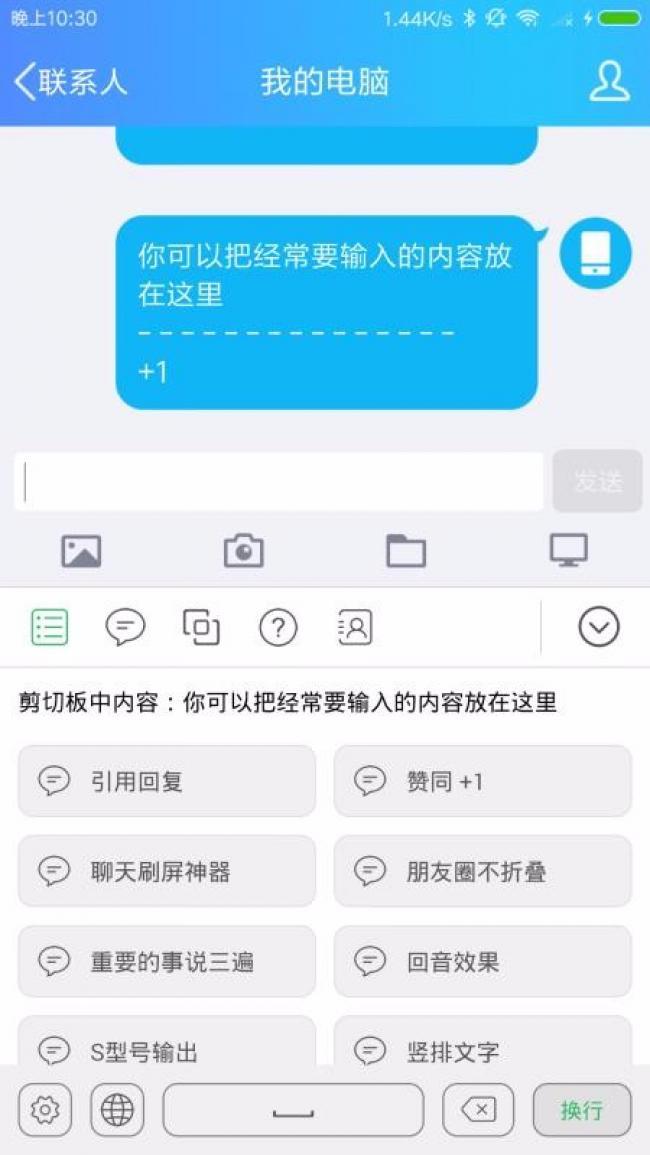Switch to the green list tab
This screenshot has height=1155, width=650.
click(49, 627)
